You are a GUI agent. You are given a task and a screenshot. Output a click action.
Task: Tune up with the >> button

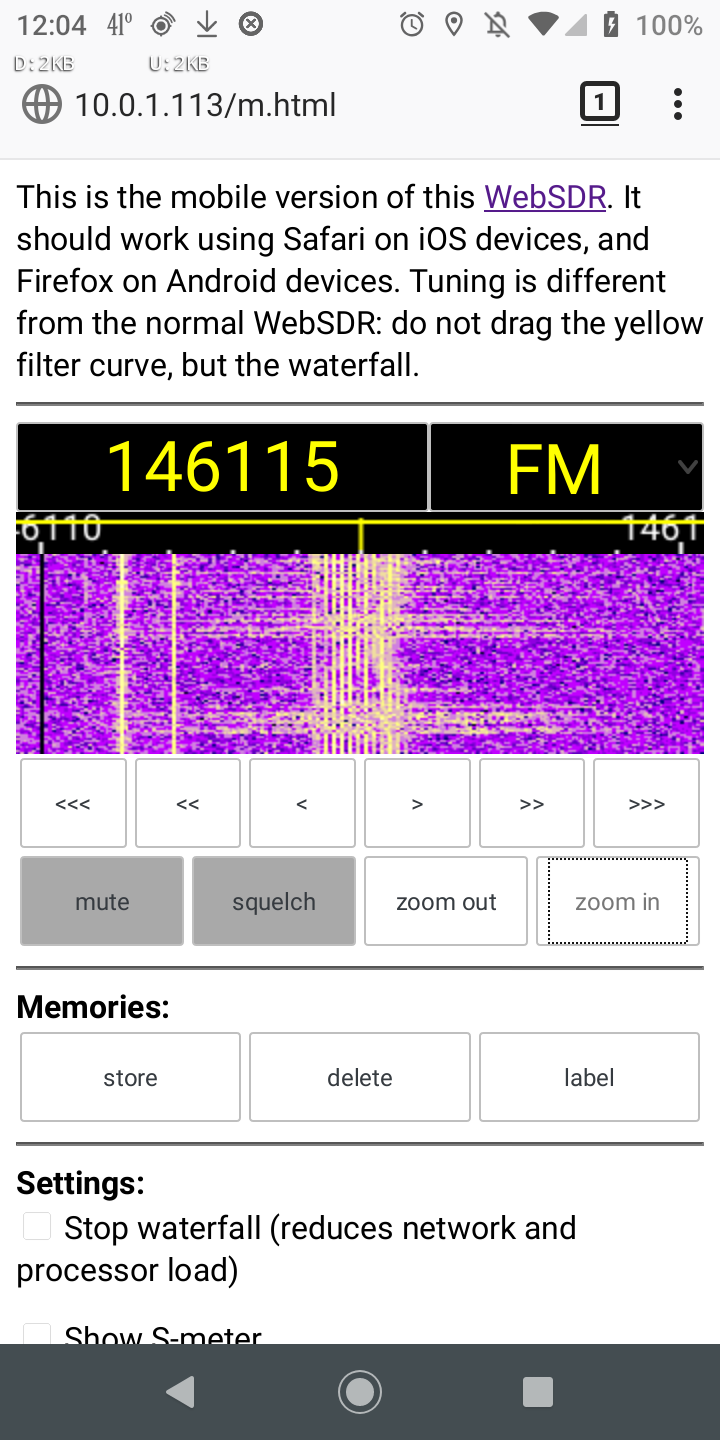tap(532, 803)
